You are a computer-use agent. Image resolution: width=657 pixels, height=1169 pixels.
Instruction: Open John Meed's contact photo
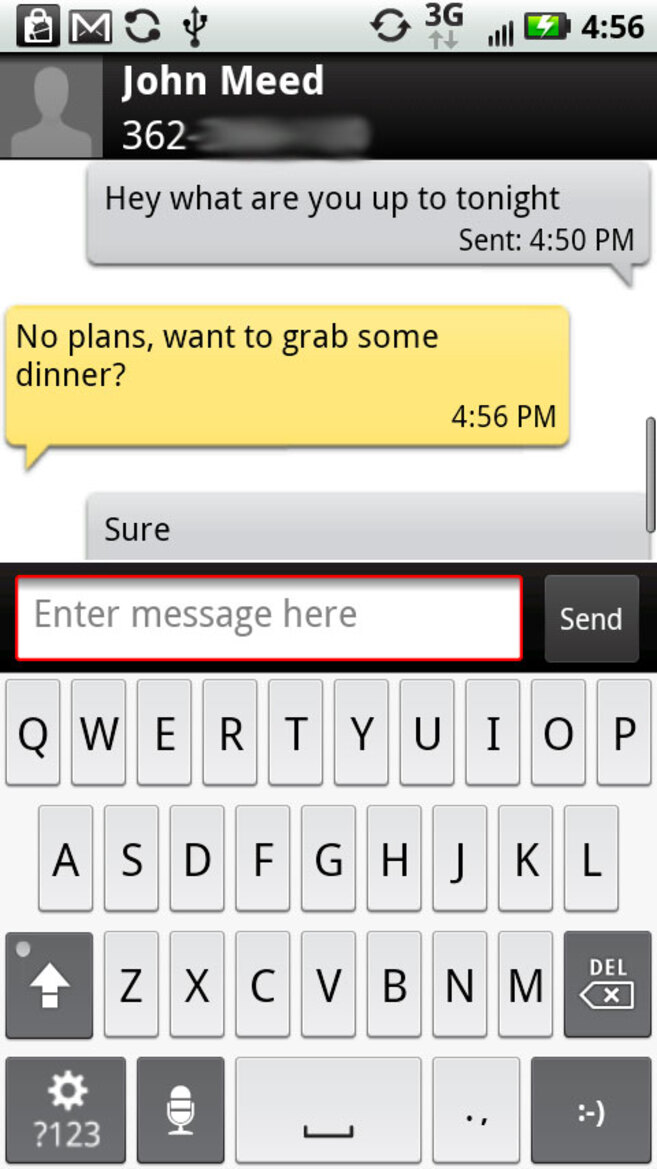click(50, 107)
